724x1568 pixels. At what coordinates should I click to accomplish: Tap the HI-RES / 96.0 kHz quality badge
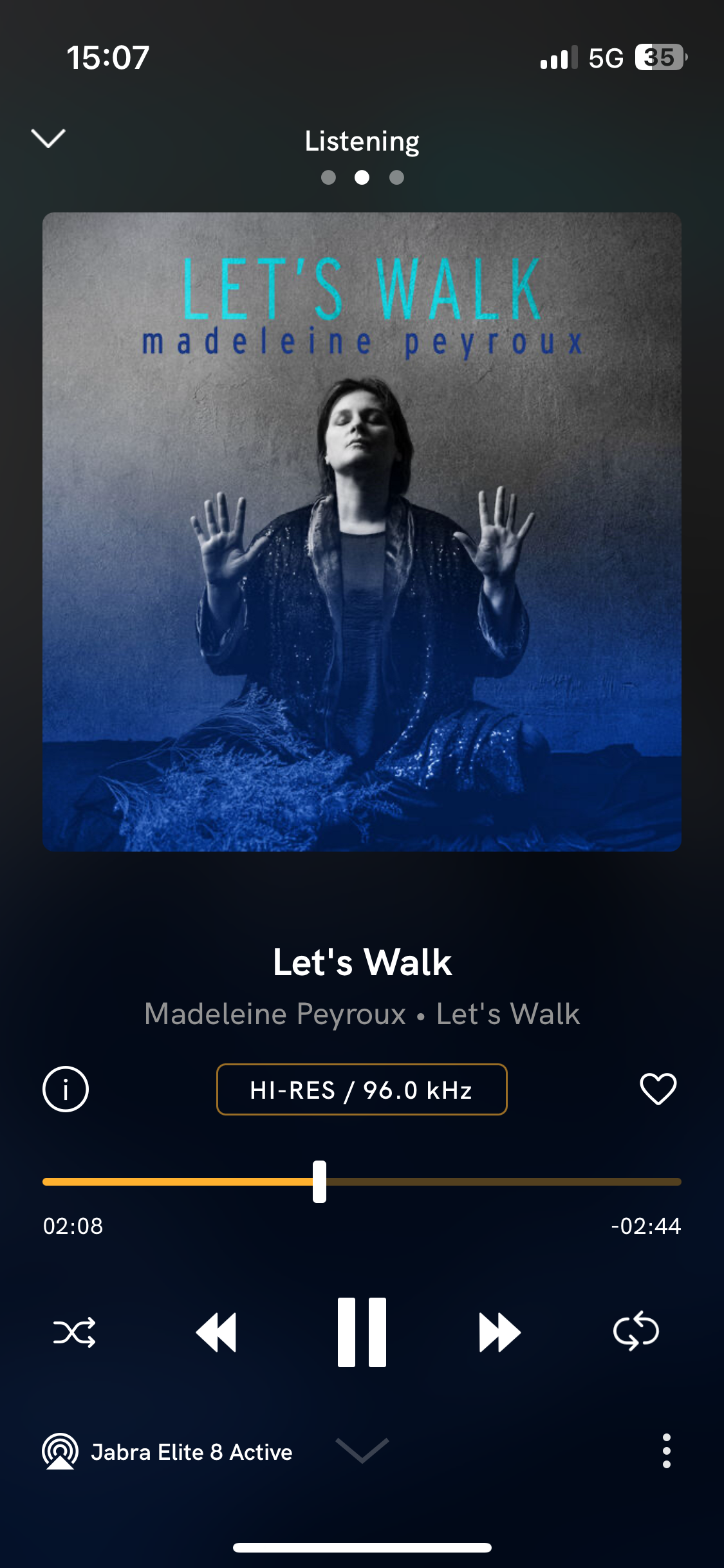click(362, 1089)
